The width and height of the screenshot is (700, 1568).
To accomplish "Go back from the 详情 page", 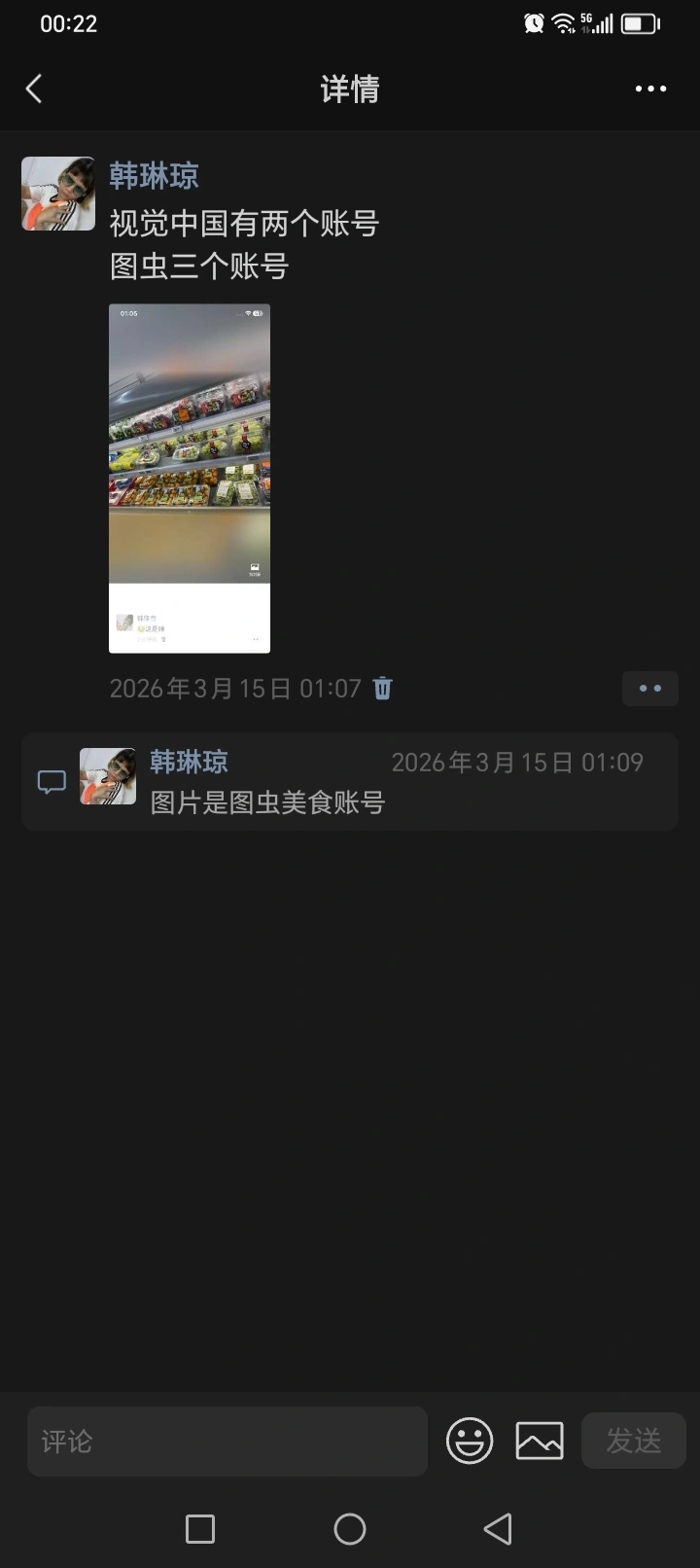I will click(34, 89).
